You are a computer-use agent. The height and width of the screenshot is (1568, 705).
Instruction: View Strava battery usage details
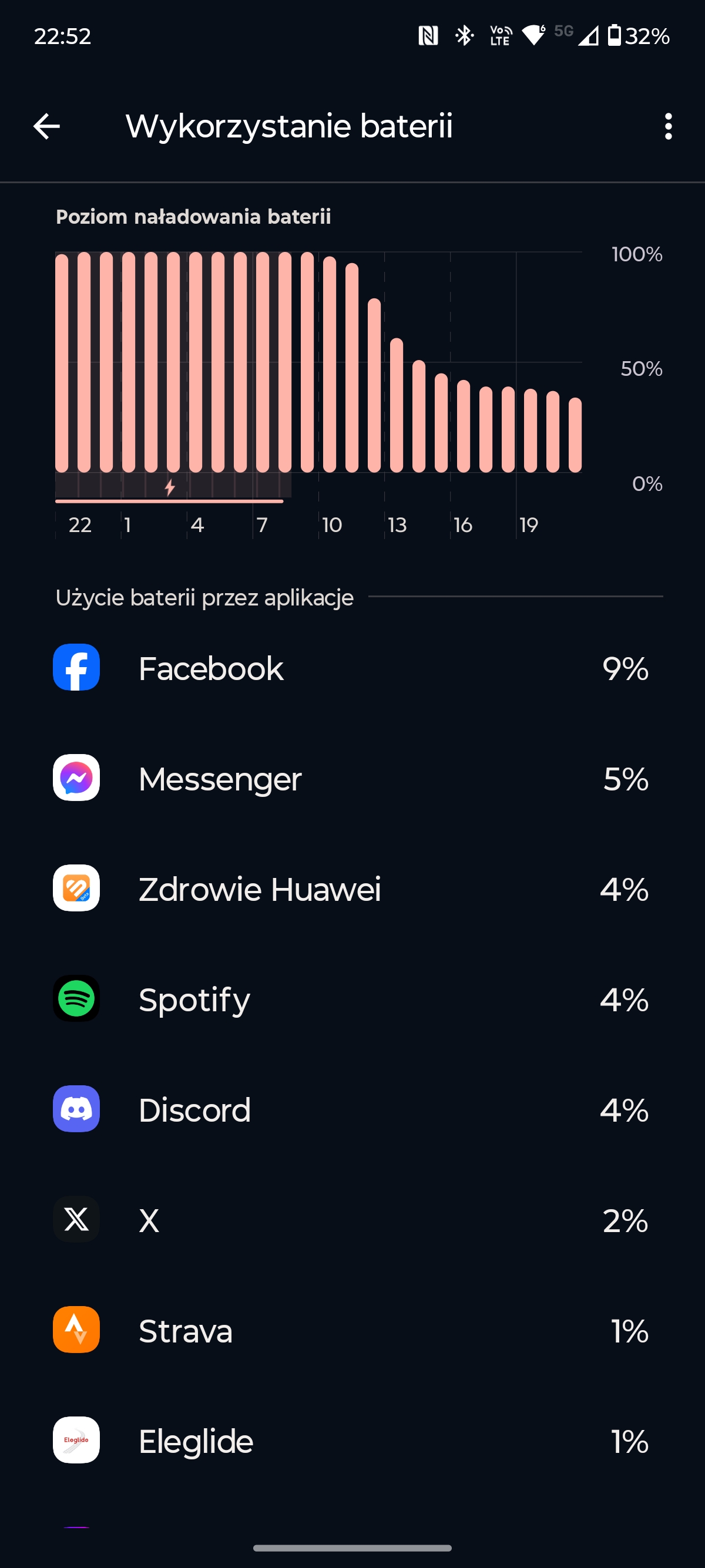click(x=352, y=1330)
